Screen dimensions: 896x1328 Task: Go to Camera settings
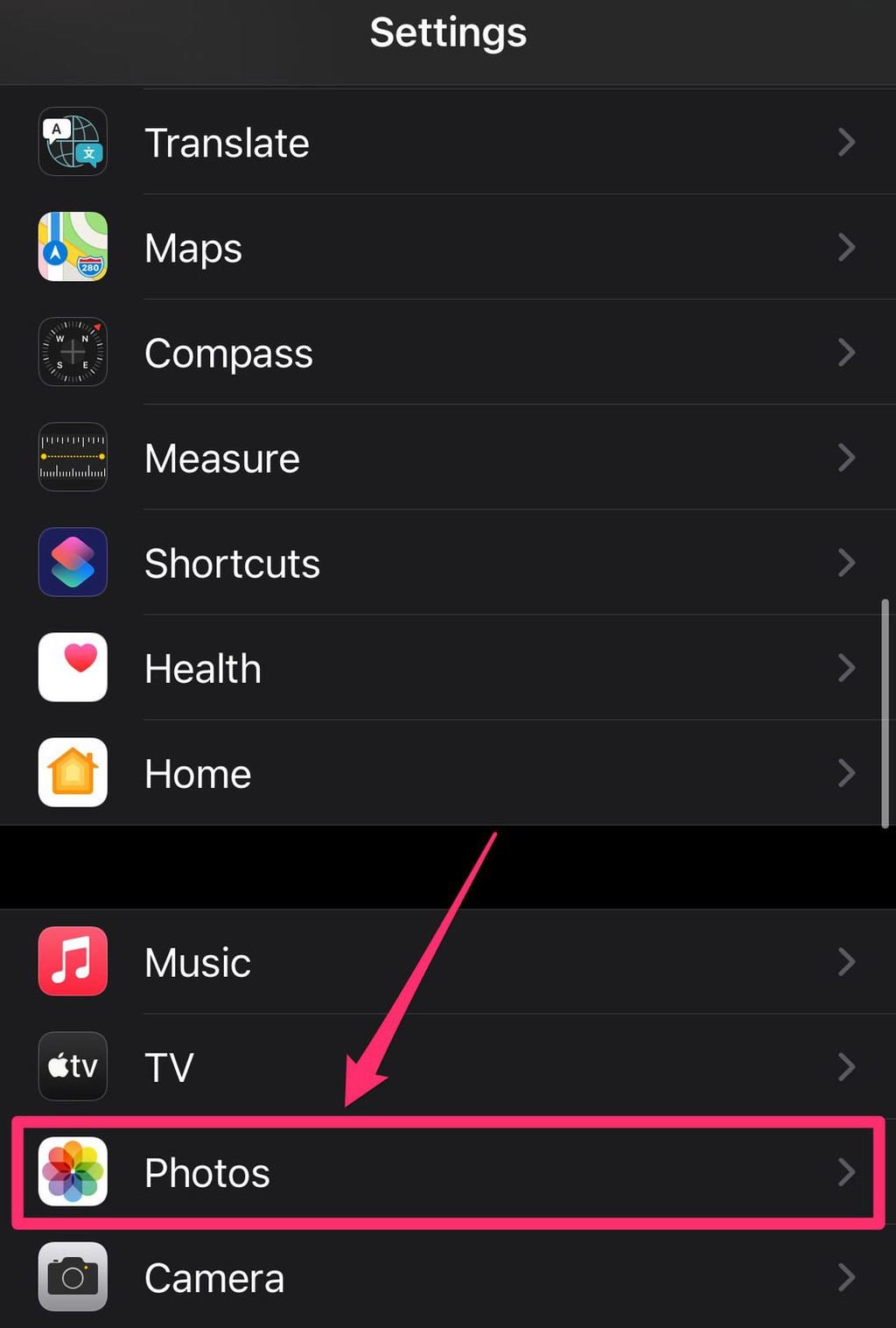point(446,1277)
